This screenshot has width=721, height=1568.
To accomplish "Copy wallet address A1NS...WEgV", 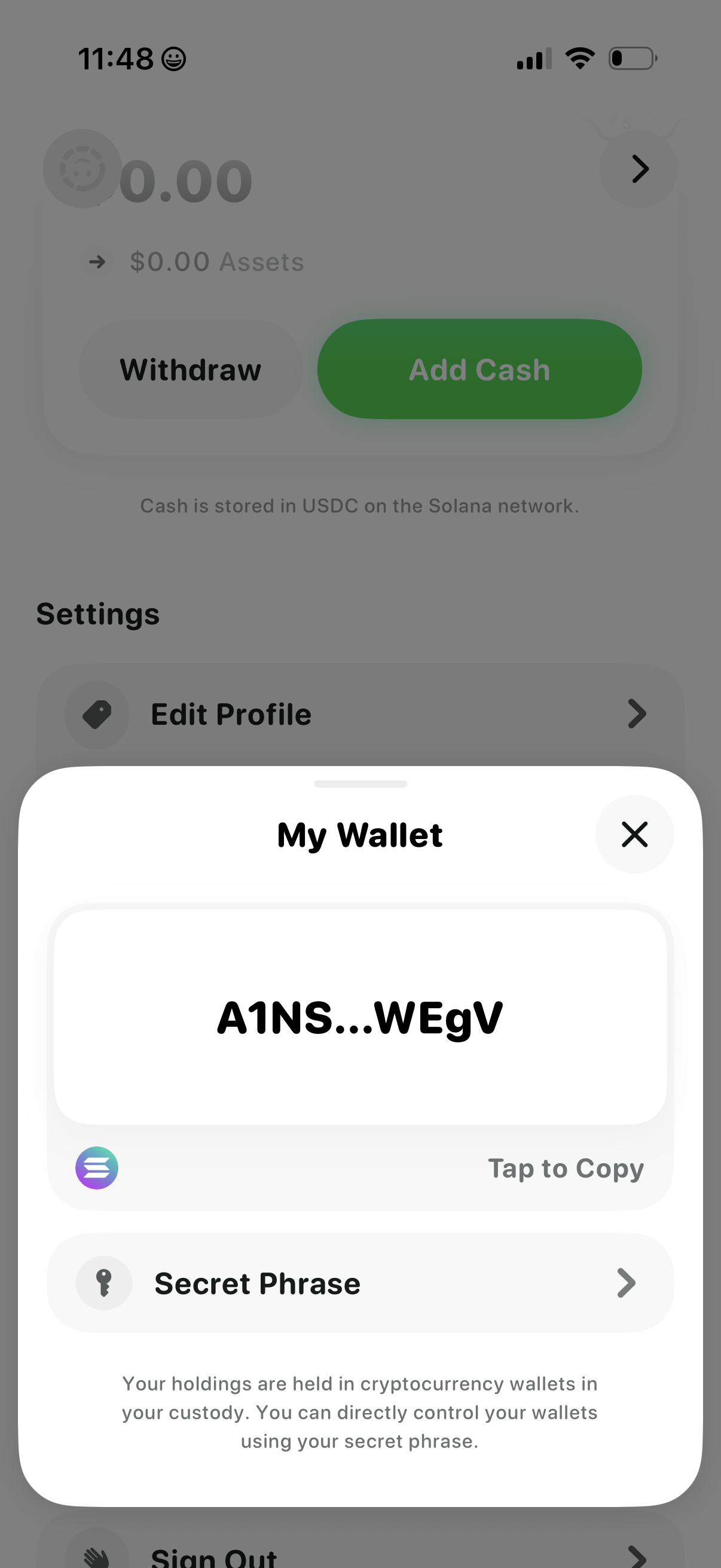I will click(x=360, y=1018).
